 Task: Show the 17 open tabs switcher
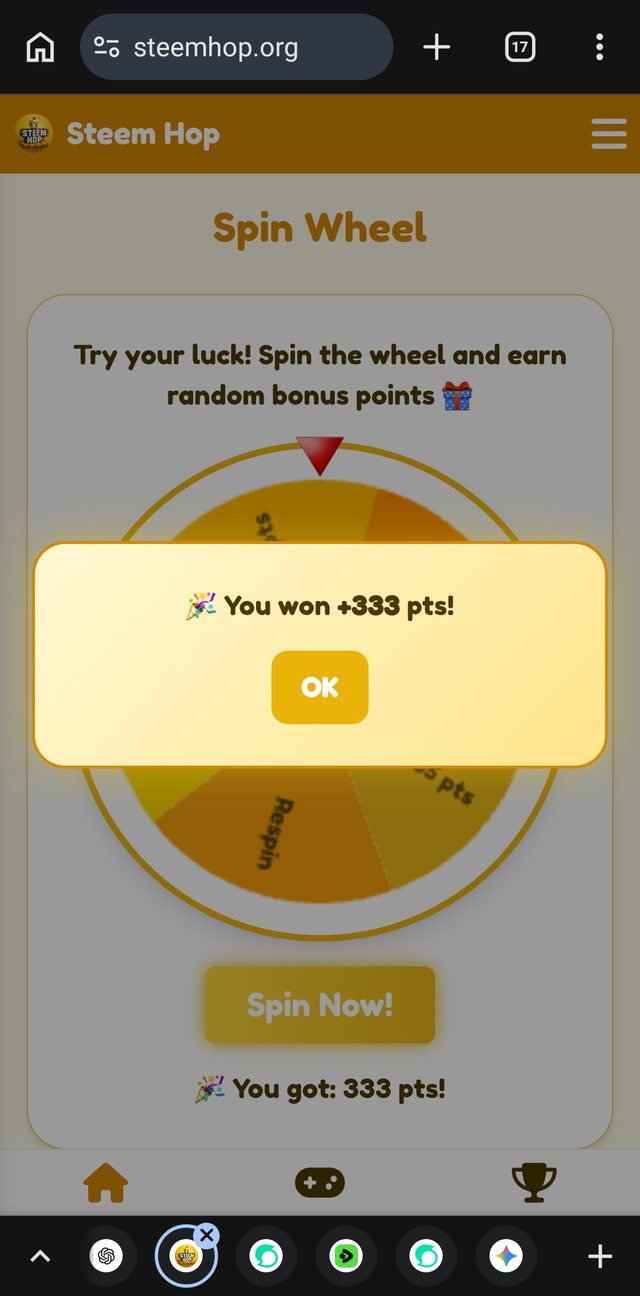(x=520, y=47)
